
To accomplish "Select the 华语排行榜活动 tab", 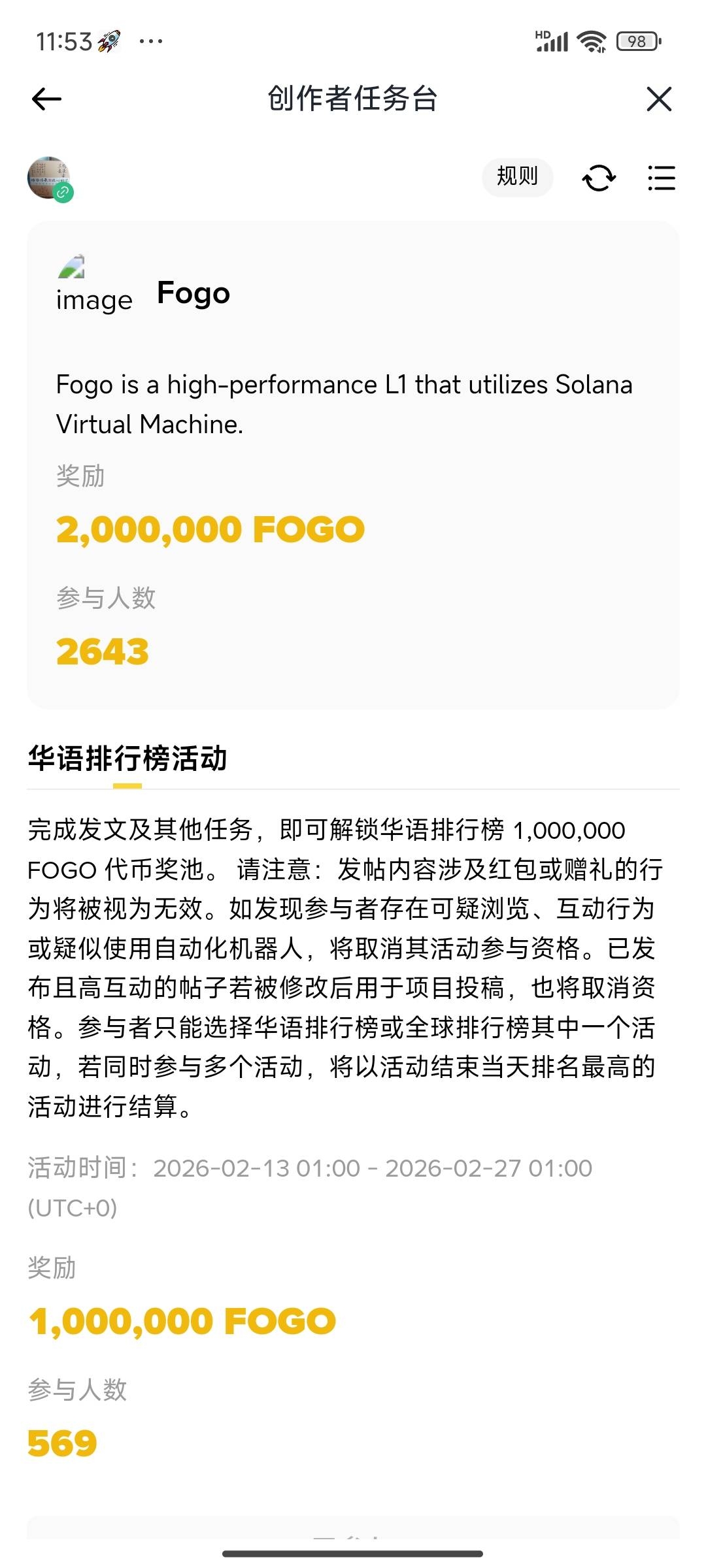I will [x=127, y=759].
